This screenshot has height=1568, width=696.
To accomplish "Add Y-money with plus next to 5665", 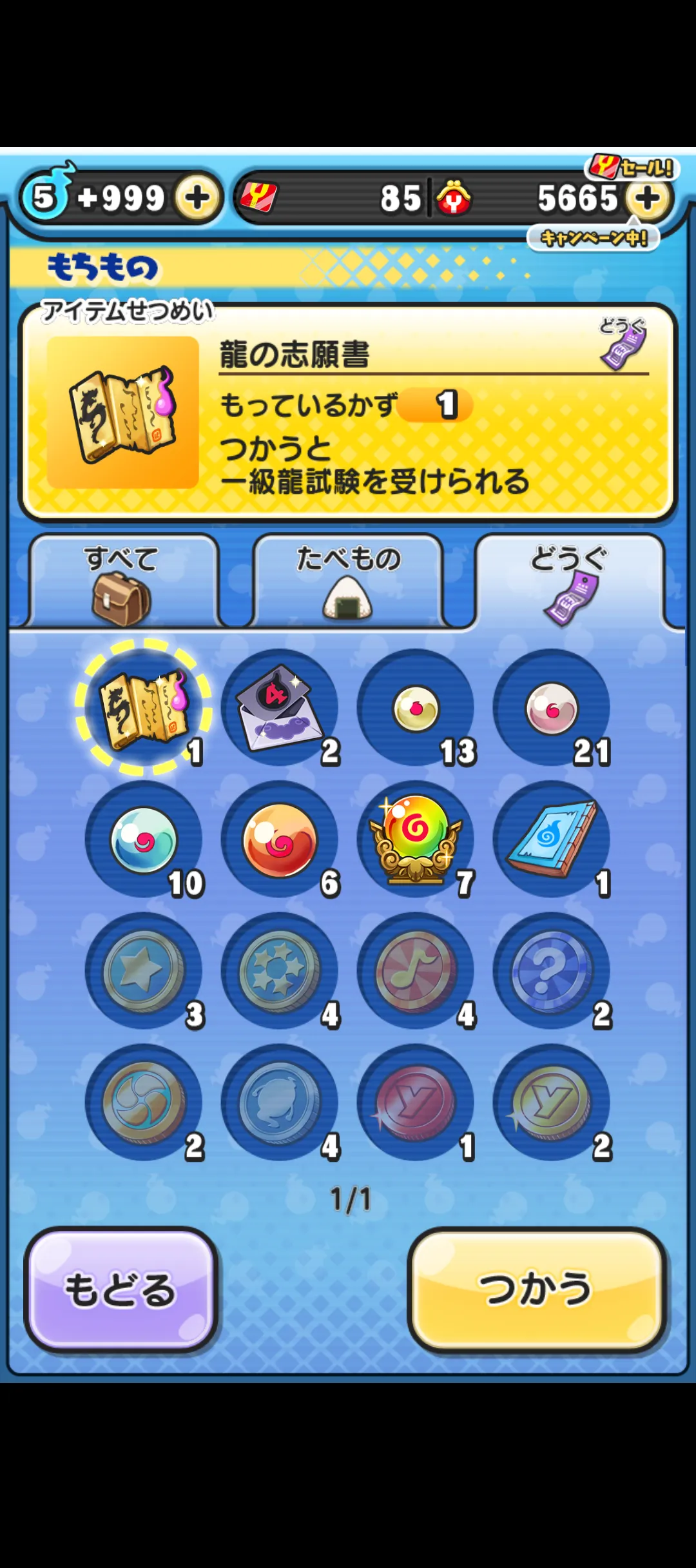I will point(647,198).
